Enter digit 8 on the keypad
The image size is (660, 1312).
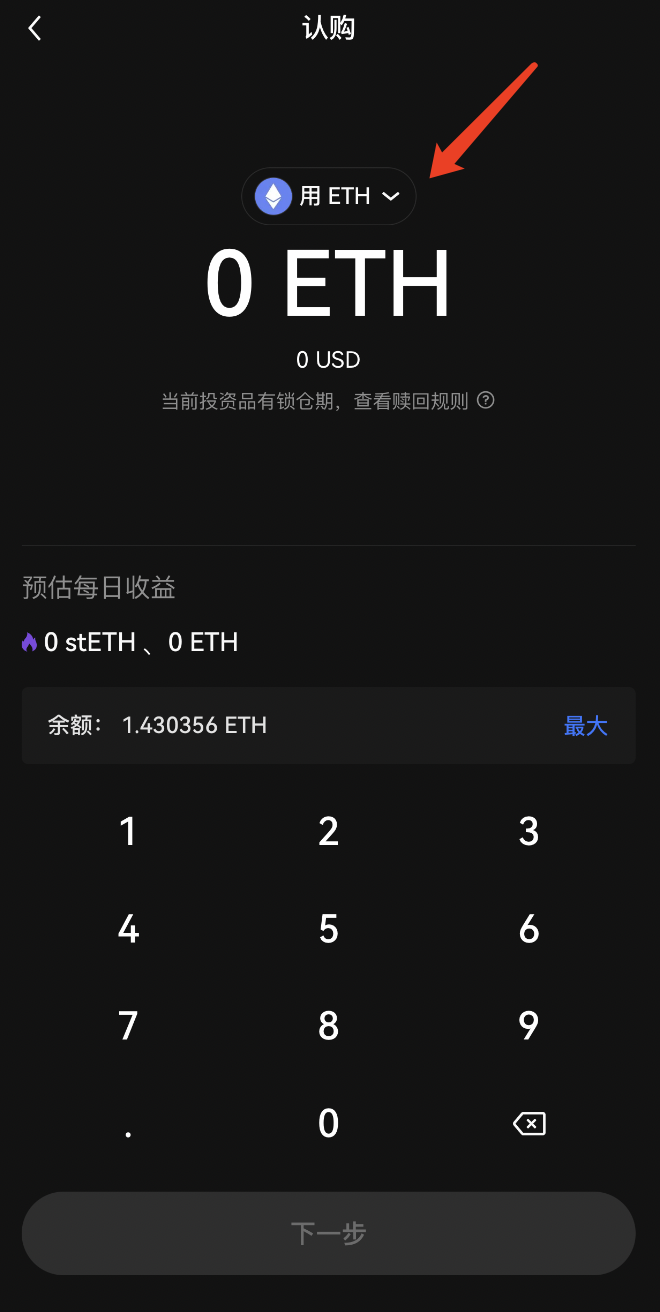click(x=329, y=1026)
